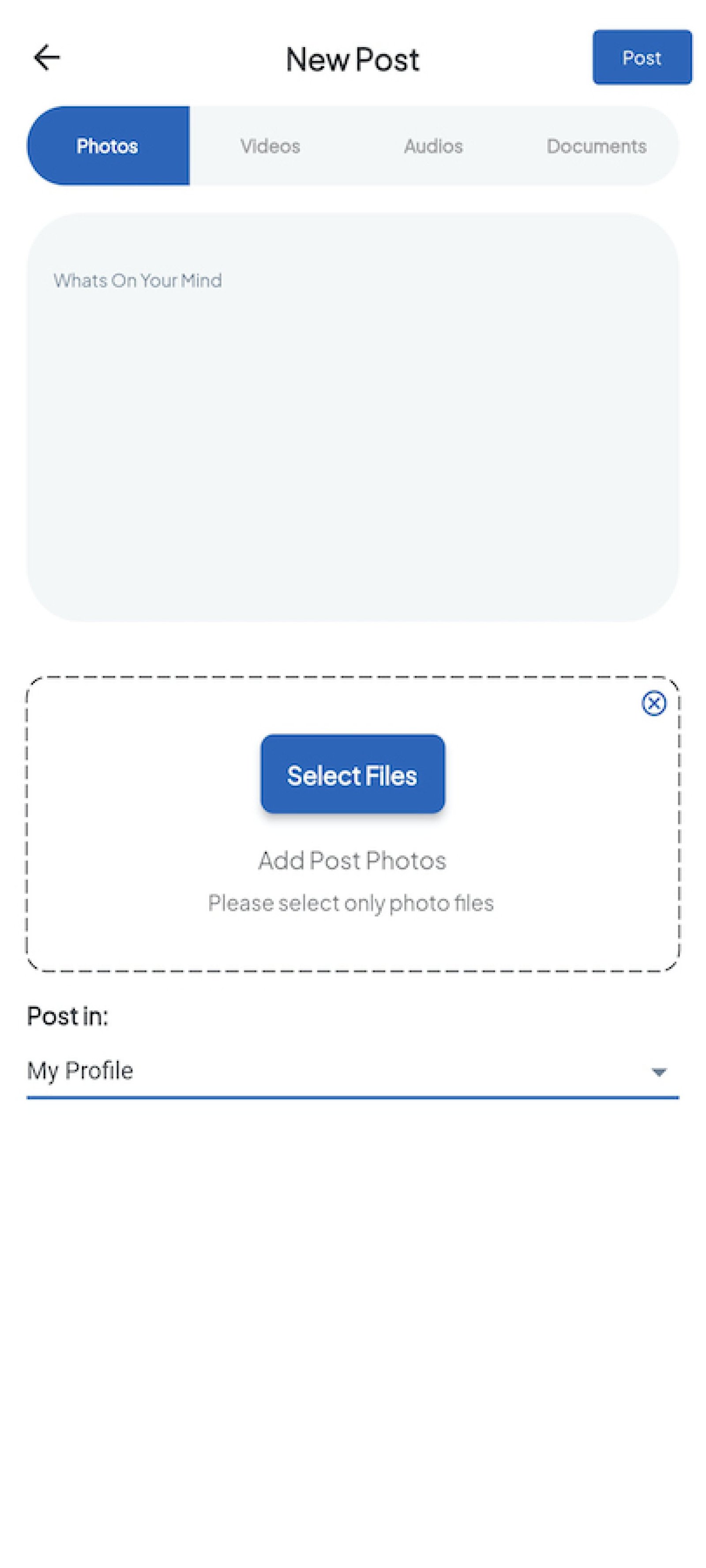Tap the Post button
The width and height of the screenshot is (706, 1568).
click(642, 57)
